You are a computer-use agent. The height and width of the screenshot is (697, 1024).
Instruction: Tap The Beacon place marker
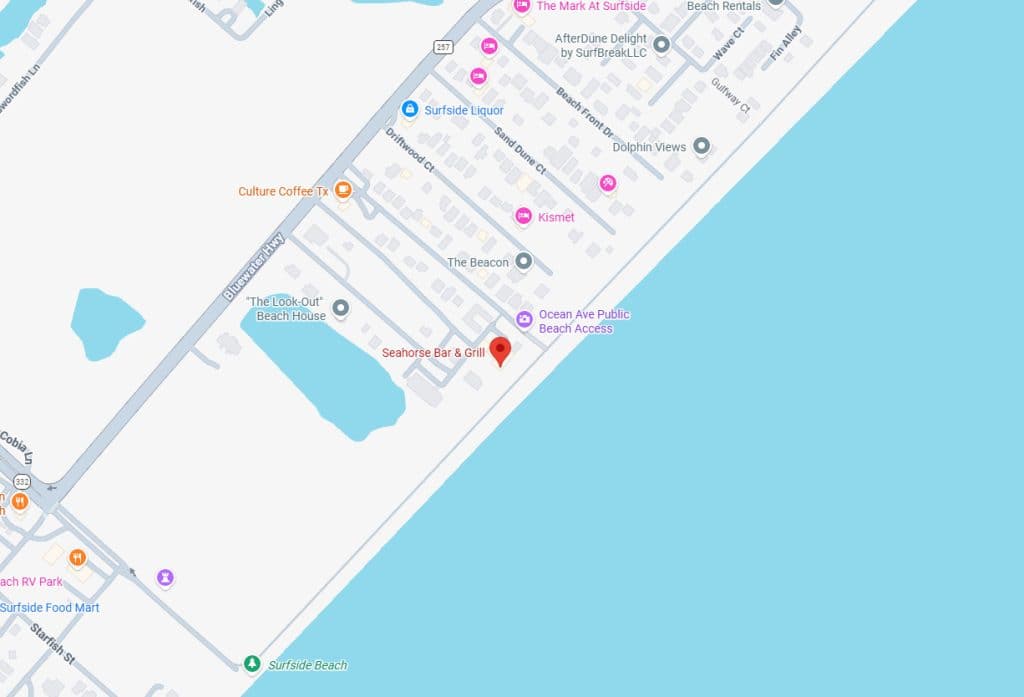[x=522, y=262]
